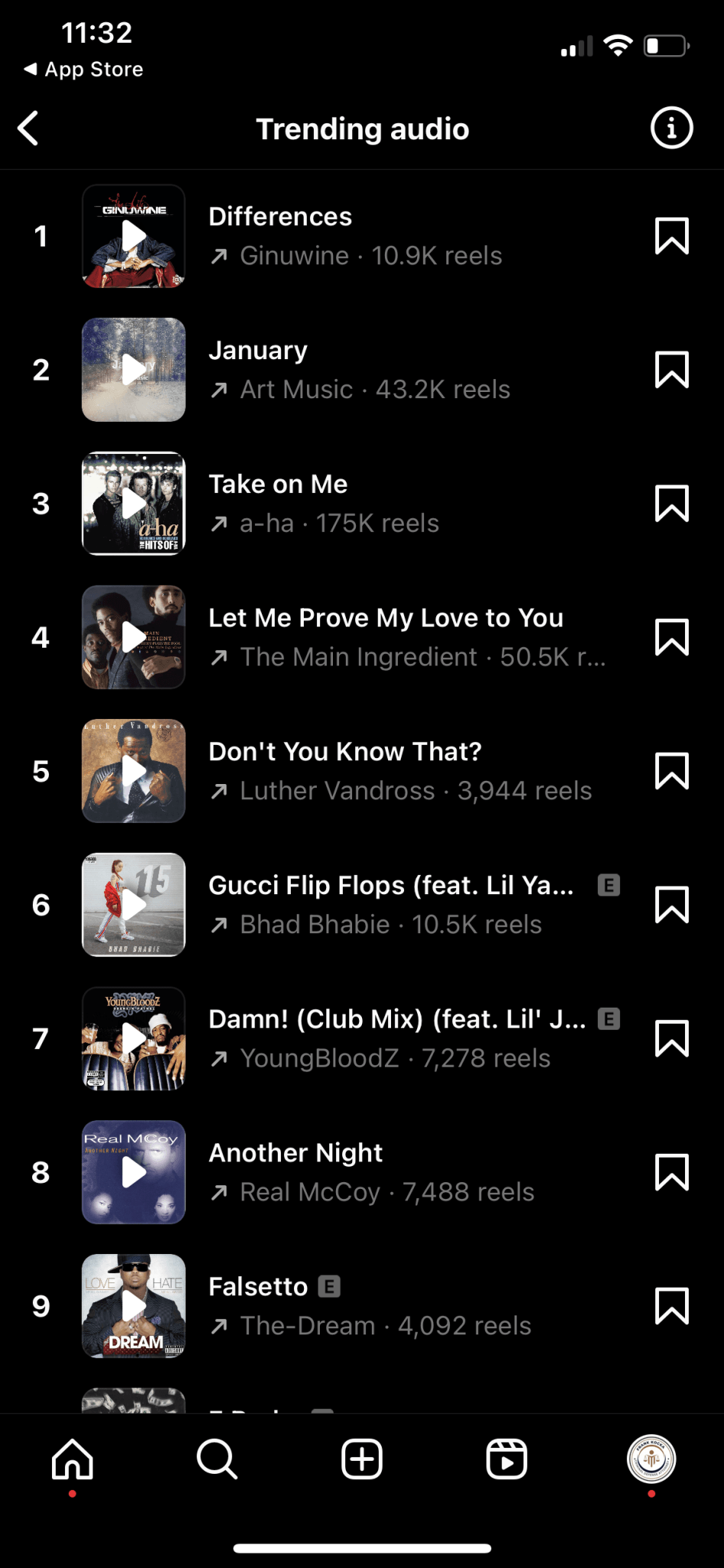Play the Take on Me preview
Image resolution: width=724 pixels, height=1568 pixels.
click(134, 503)
